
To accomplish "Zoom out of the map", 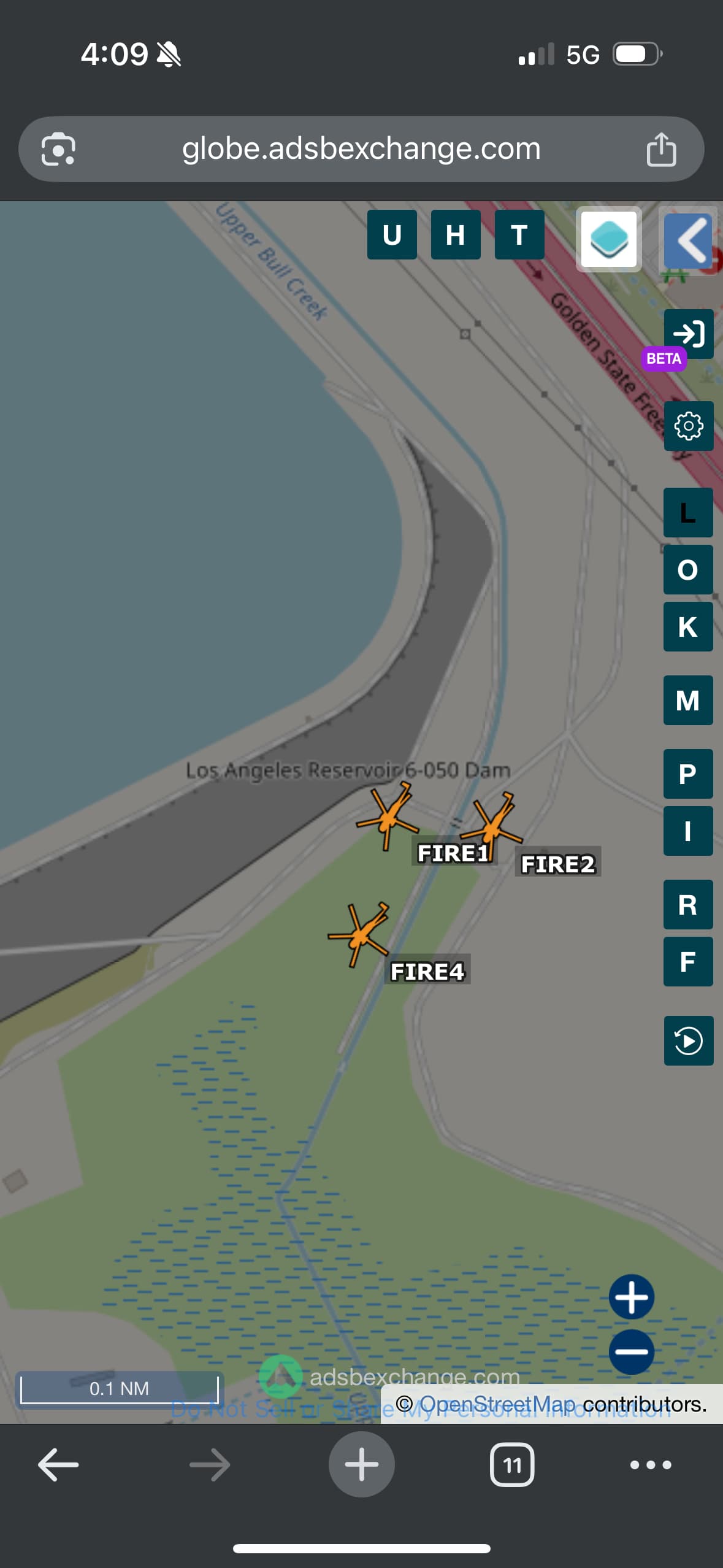I will point(631,1351).
